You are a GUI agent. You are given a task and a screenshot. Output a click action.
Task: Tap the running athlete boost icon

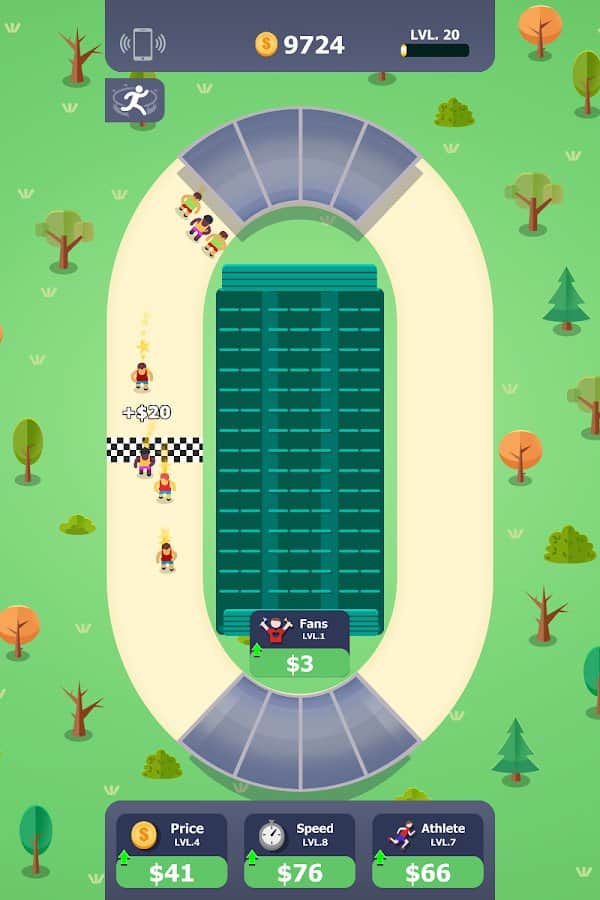(x=135, y=100)
